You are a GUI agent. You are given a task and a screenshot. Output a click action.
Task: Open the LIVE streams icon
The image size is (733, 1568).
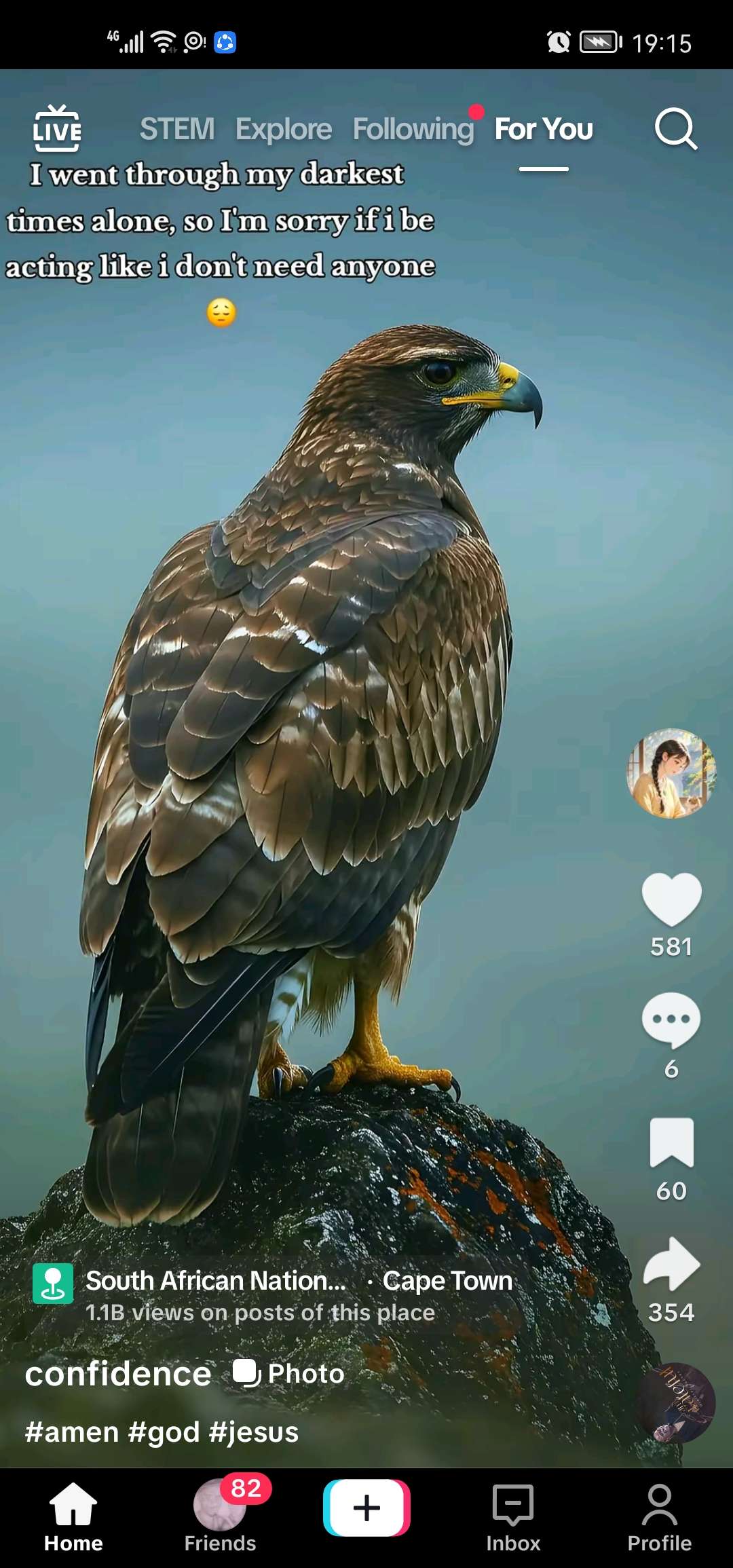57,128
